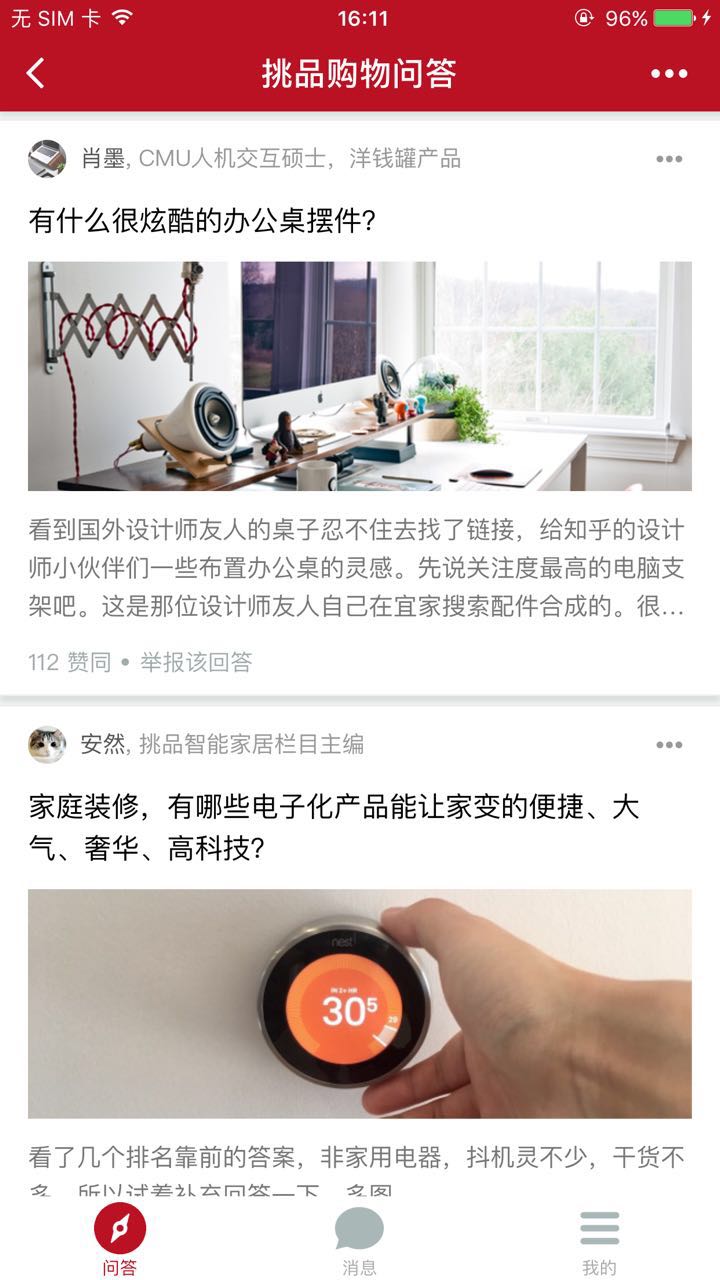This screenshot has height=1280, width=720.
Task: Open the header overflow menu
Action: pos(669,73)
